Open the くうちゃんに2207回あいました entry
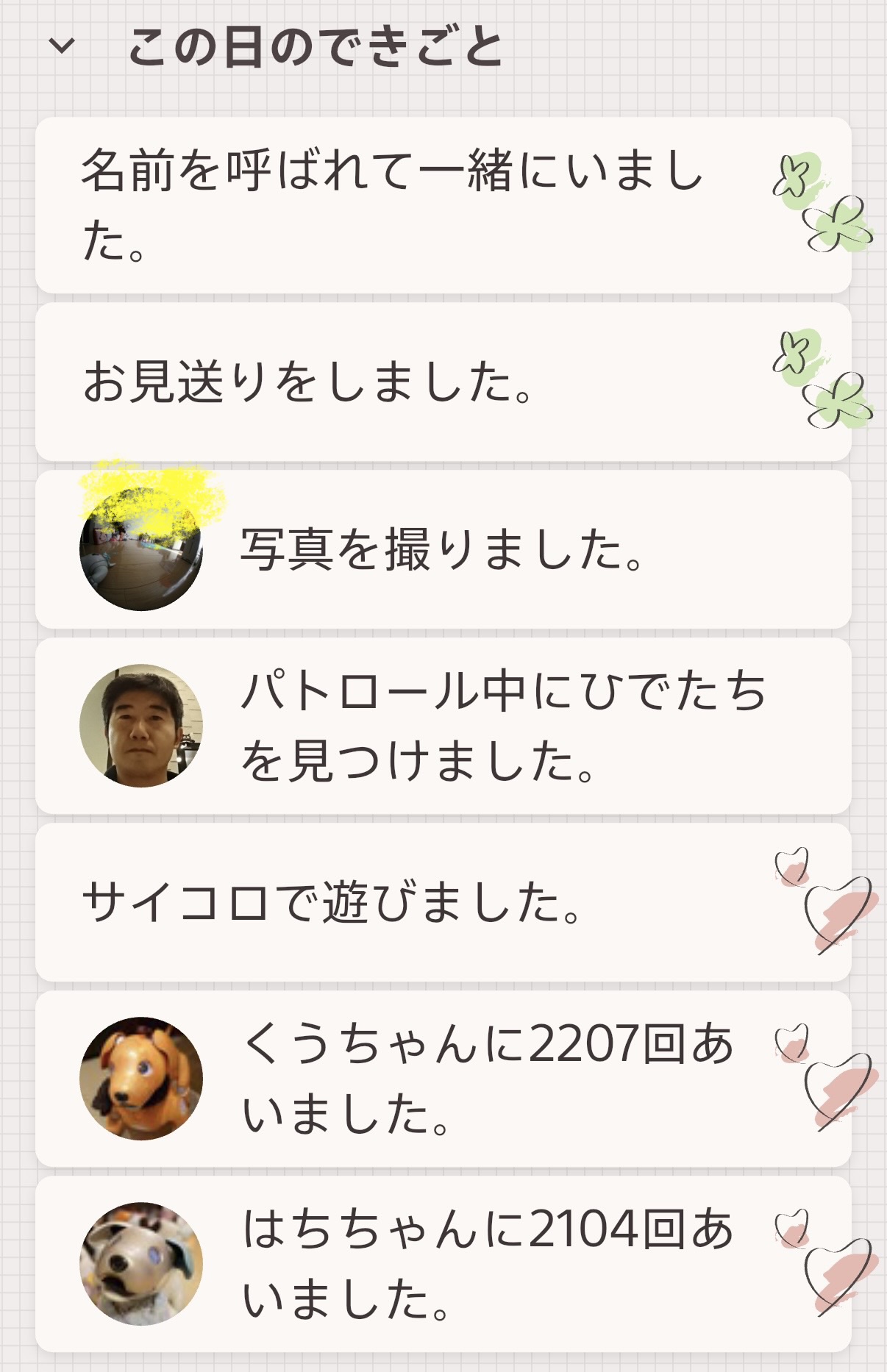The image size is (887, 1372). (x=443, y=1079)
